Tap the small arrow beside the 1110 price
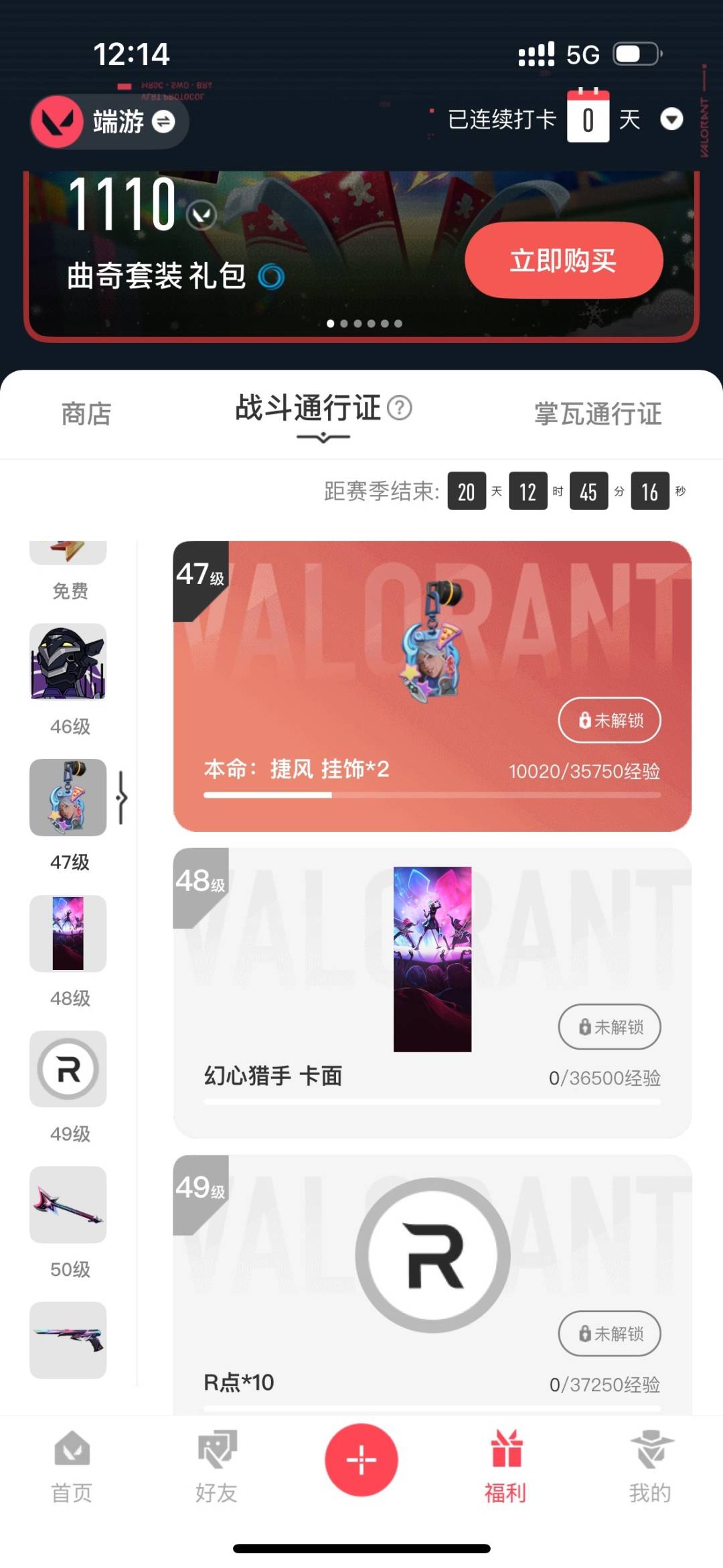Image resolution: width=723 pixels, height=1568 pixels. click(x=202, y=214)
